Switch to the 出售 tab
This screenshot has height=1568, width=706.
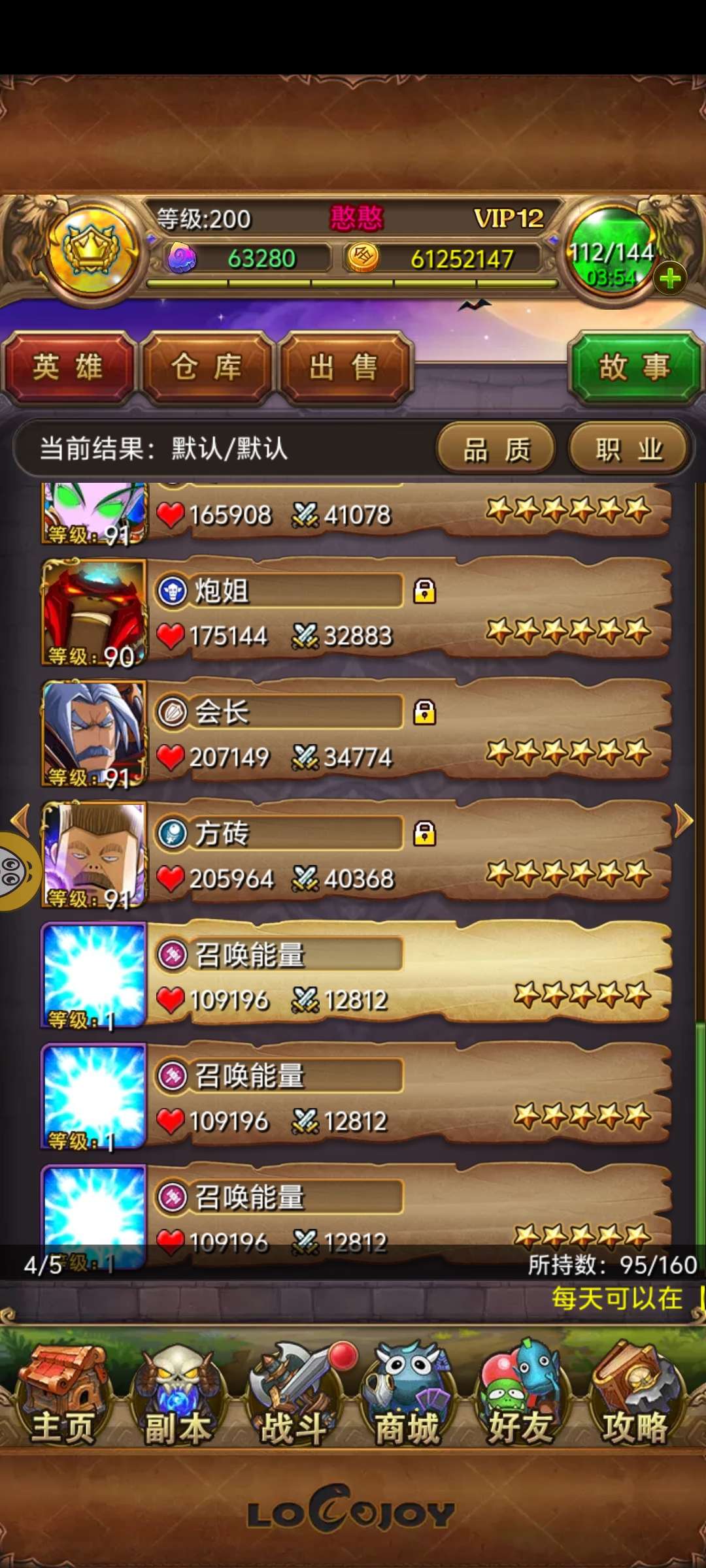coord(345,367)
